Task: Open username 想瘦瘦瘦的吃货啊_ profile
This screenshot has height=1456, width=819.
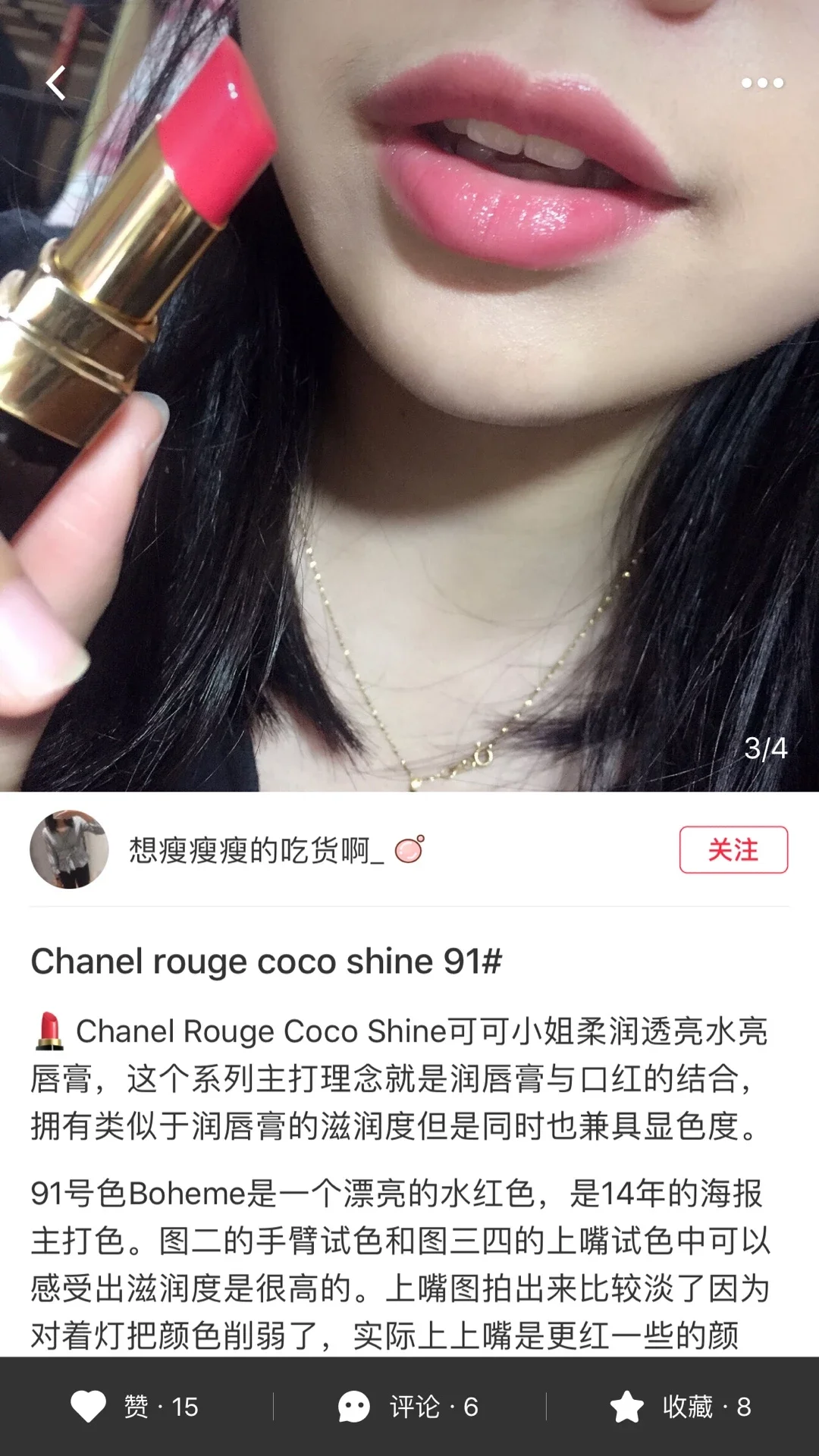Action: coord(256,850)
